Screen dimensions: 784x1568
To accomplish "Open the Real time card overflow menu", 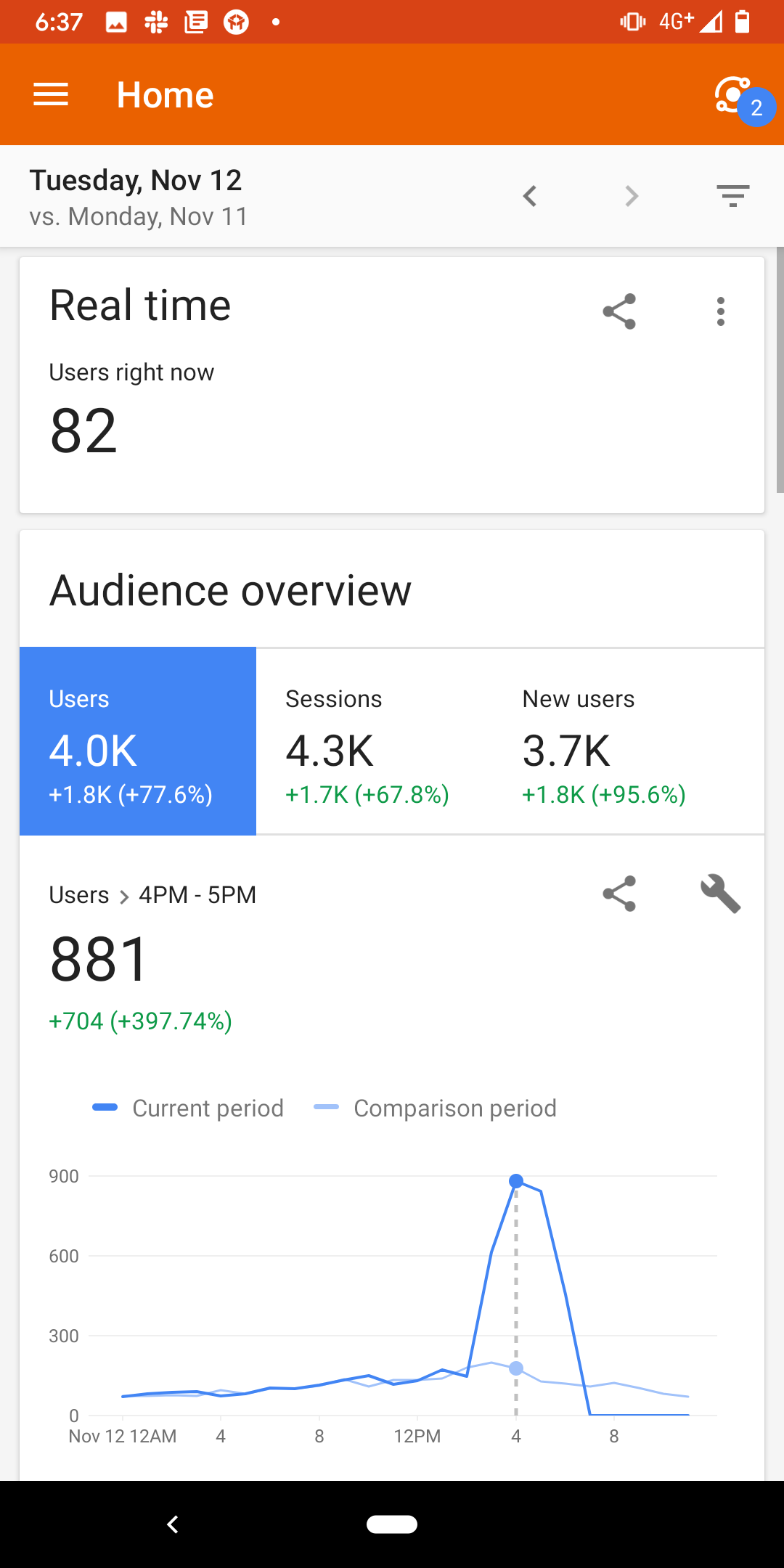I will tap(720, 311).
